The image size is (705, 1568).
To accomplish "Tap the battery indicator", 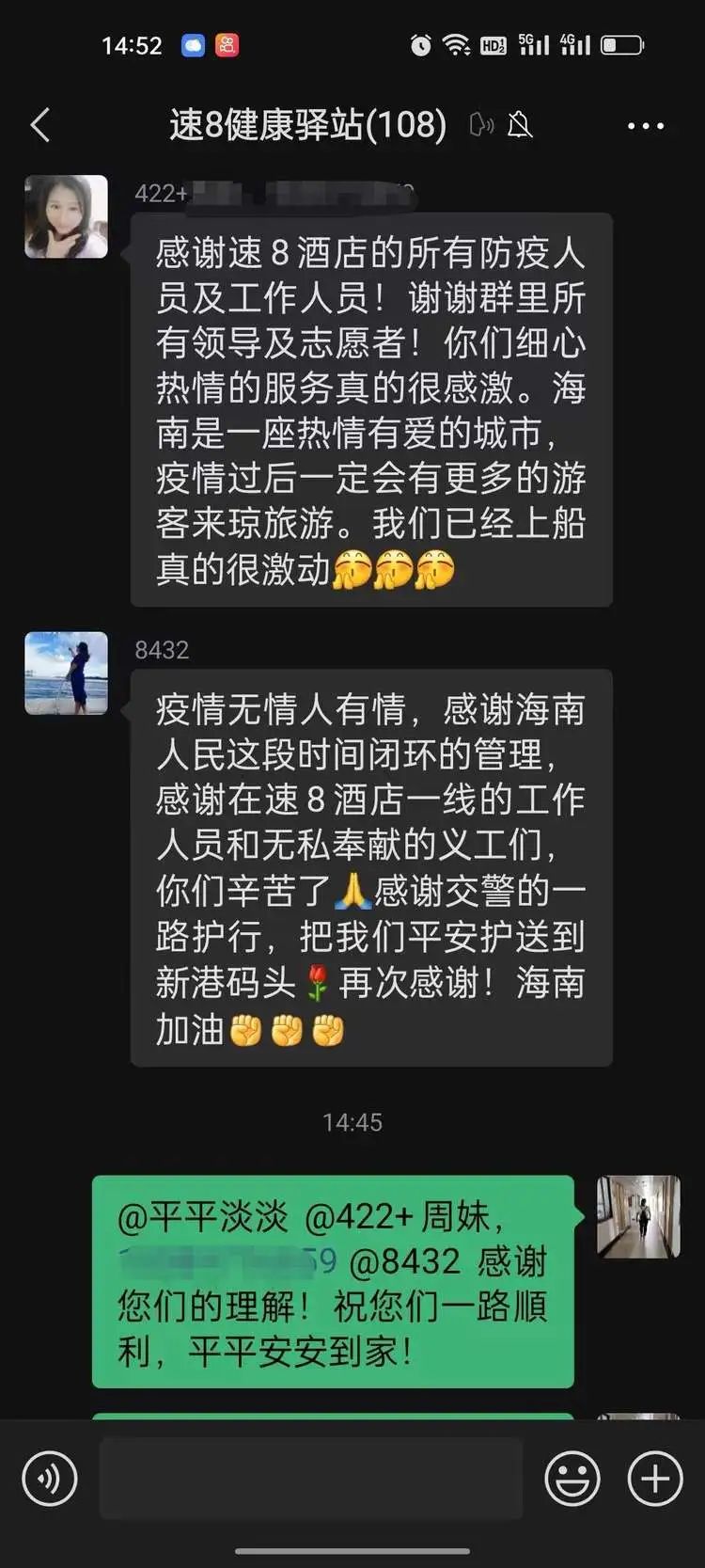I will click(x=622, y=43).
